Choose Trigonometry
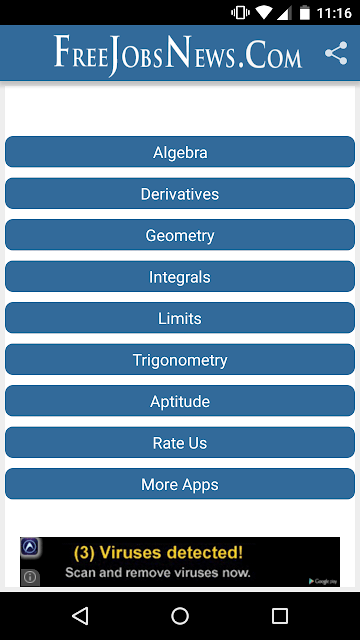360x640 pixels. [x=180, y=360]
